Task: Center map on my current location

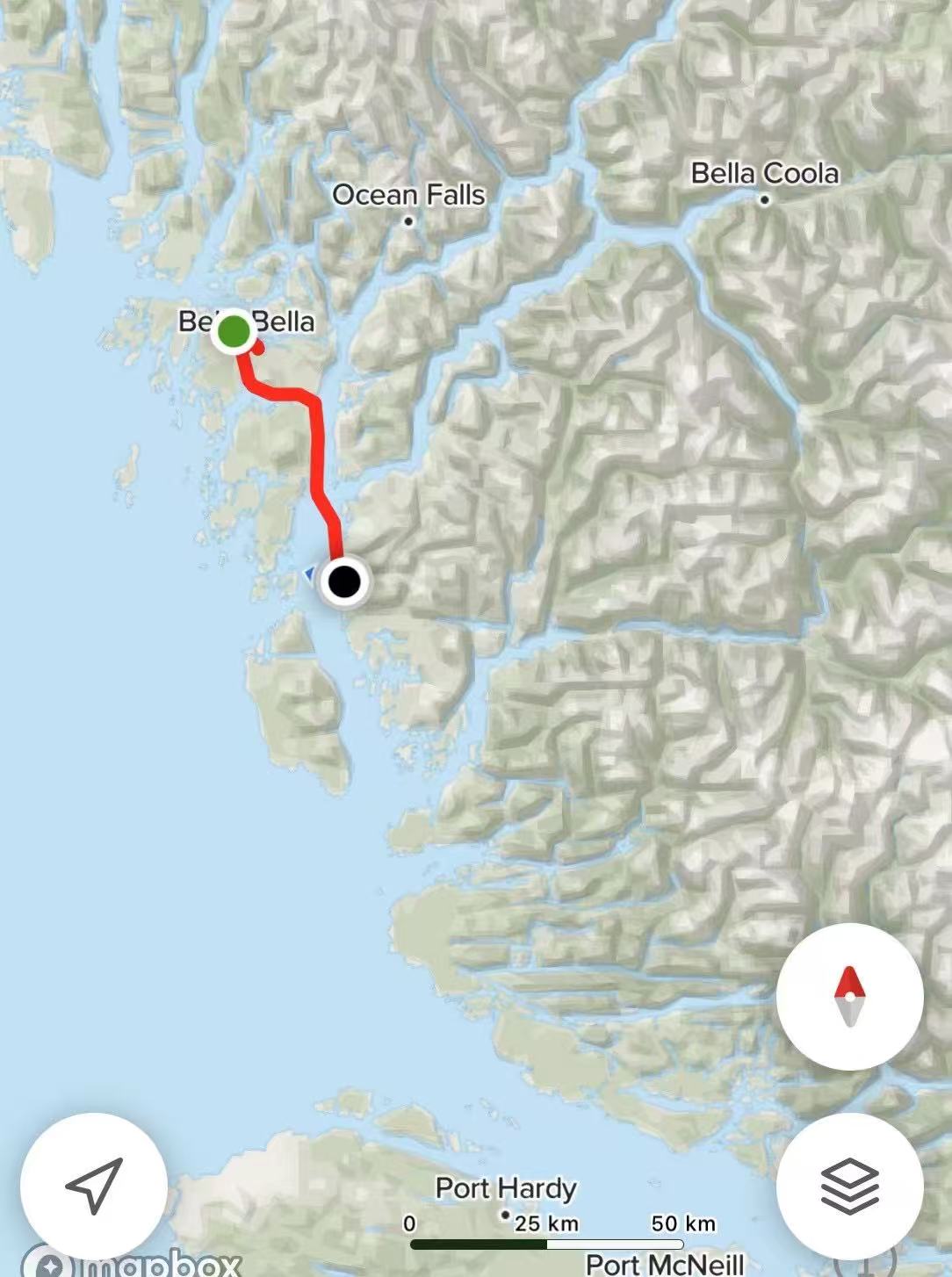Action: pos(94,1186)
